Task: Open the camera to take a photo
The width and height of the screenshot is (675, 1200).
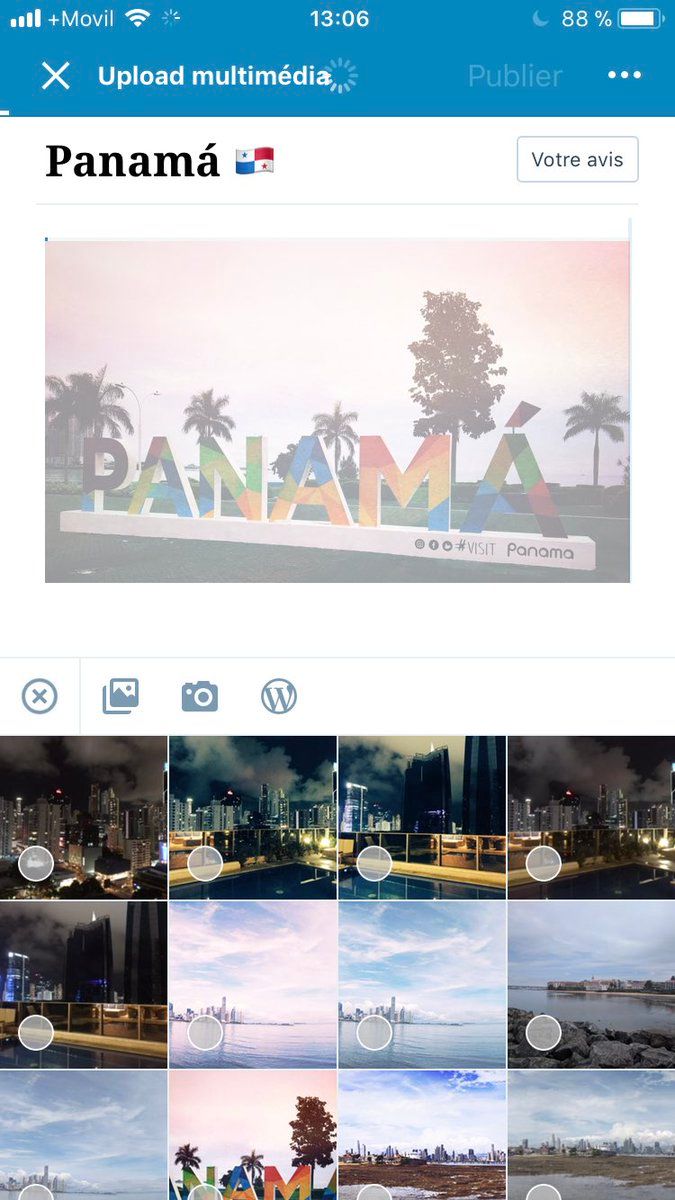Action: point(199,696)
